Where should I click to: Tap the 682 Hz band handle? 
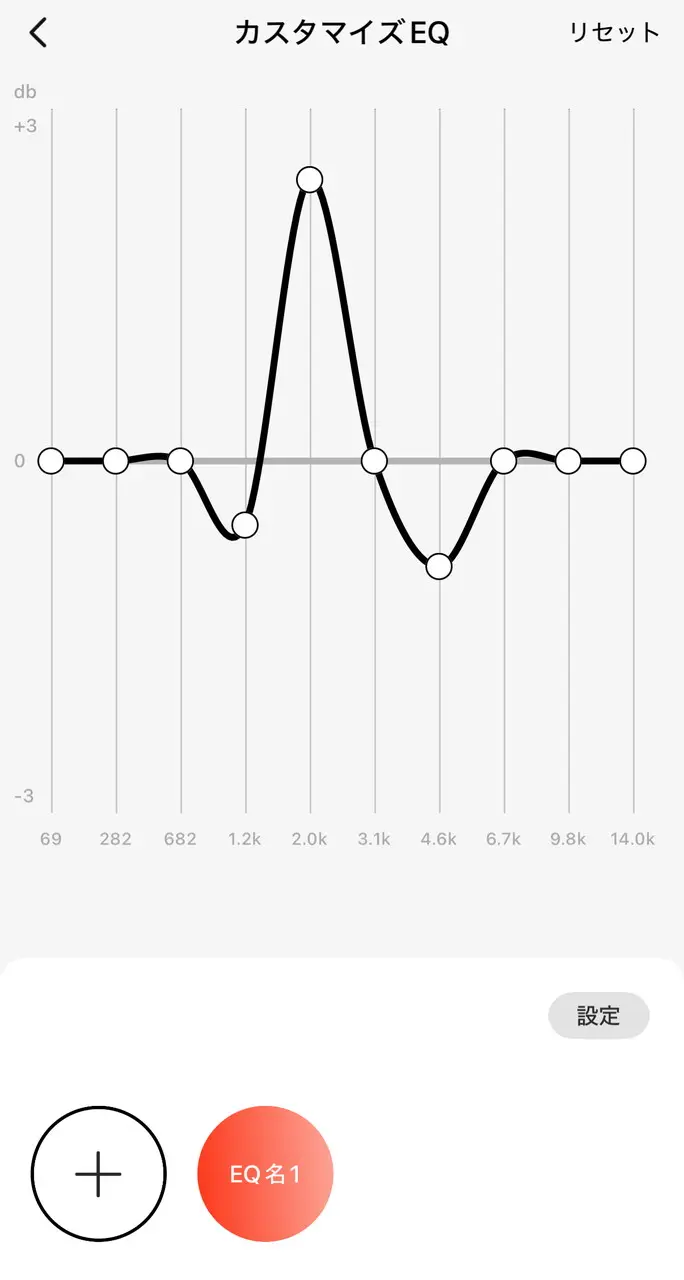pyautogui.click(x=180, y=461)
